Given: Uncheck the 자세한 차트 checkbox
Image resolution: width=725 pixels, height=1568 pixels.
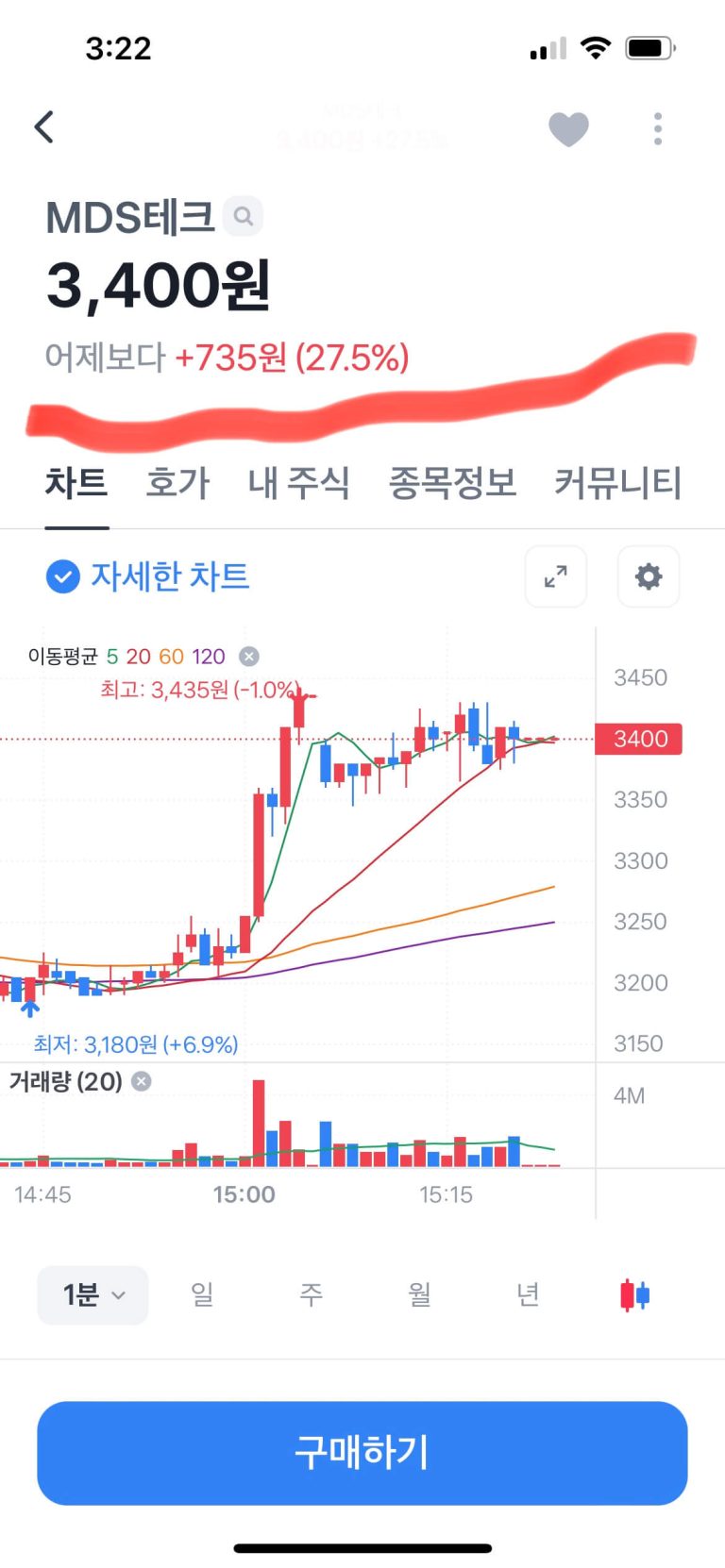Looking at the screenshot, I should pos(63,576).
